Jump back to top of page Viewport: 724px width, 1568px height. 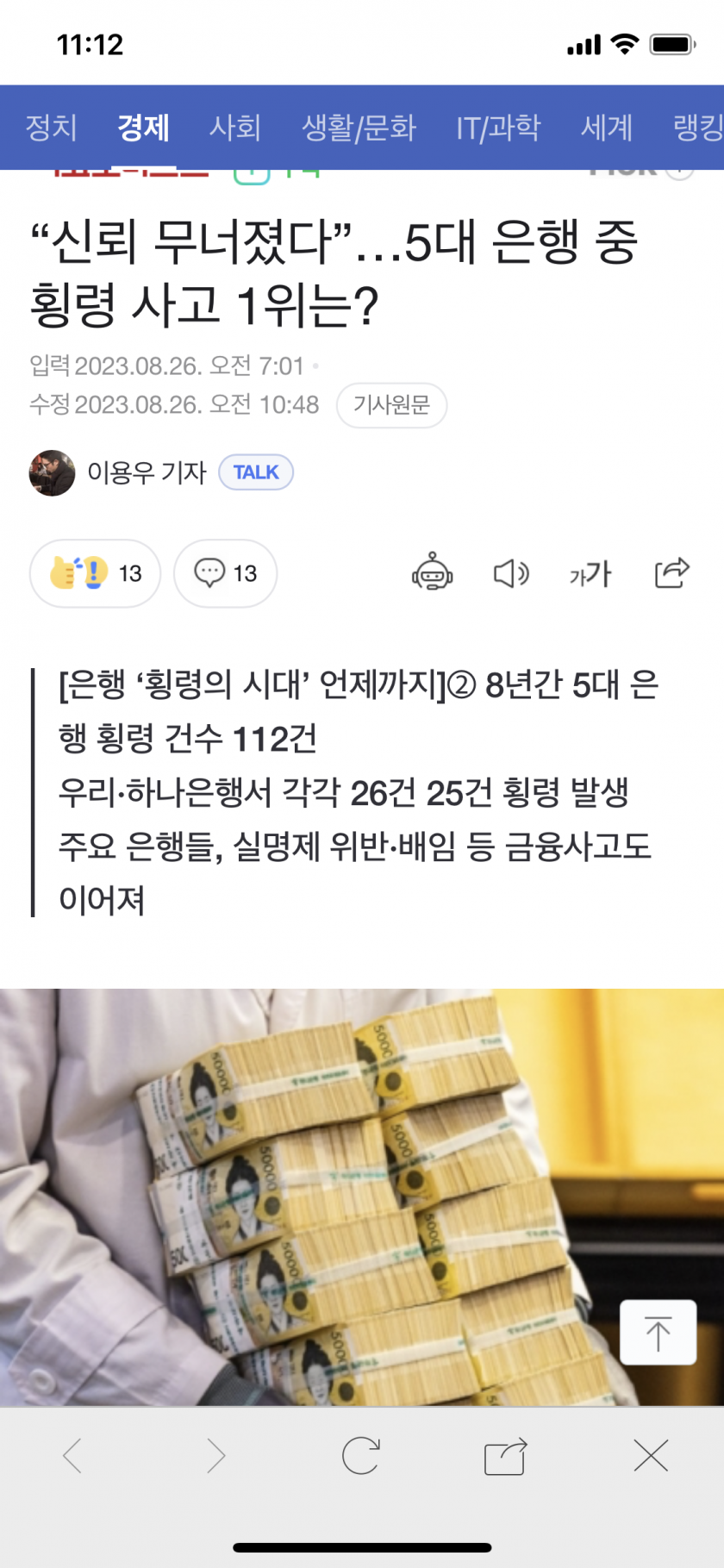pos(658,1333)
